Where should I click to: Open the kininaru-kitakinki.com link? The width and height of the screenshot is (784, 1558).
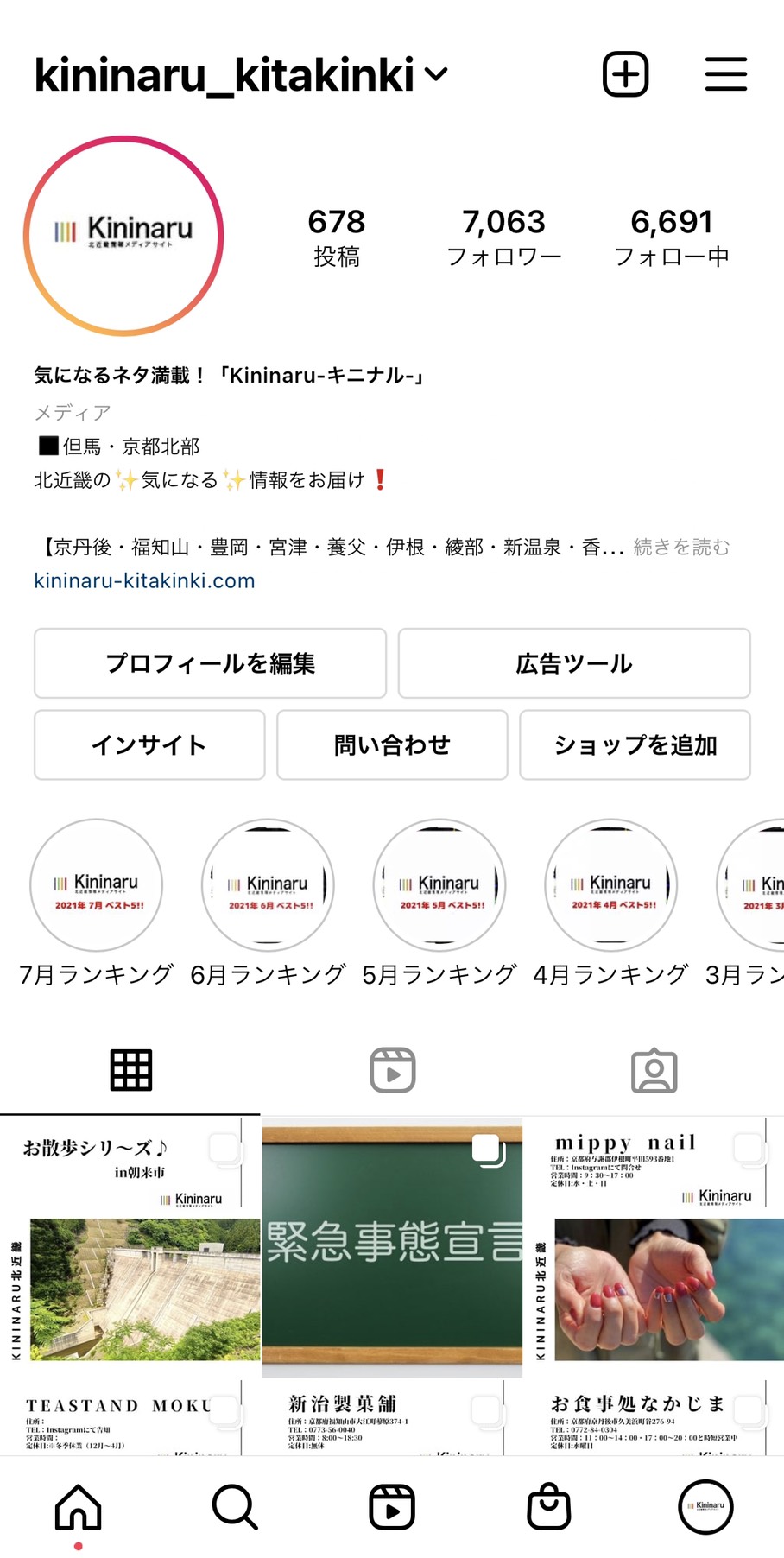point(144,580)
